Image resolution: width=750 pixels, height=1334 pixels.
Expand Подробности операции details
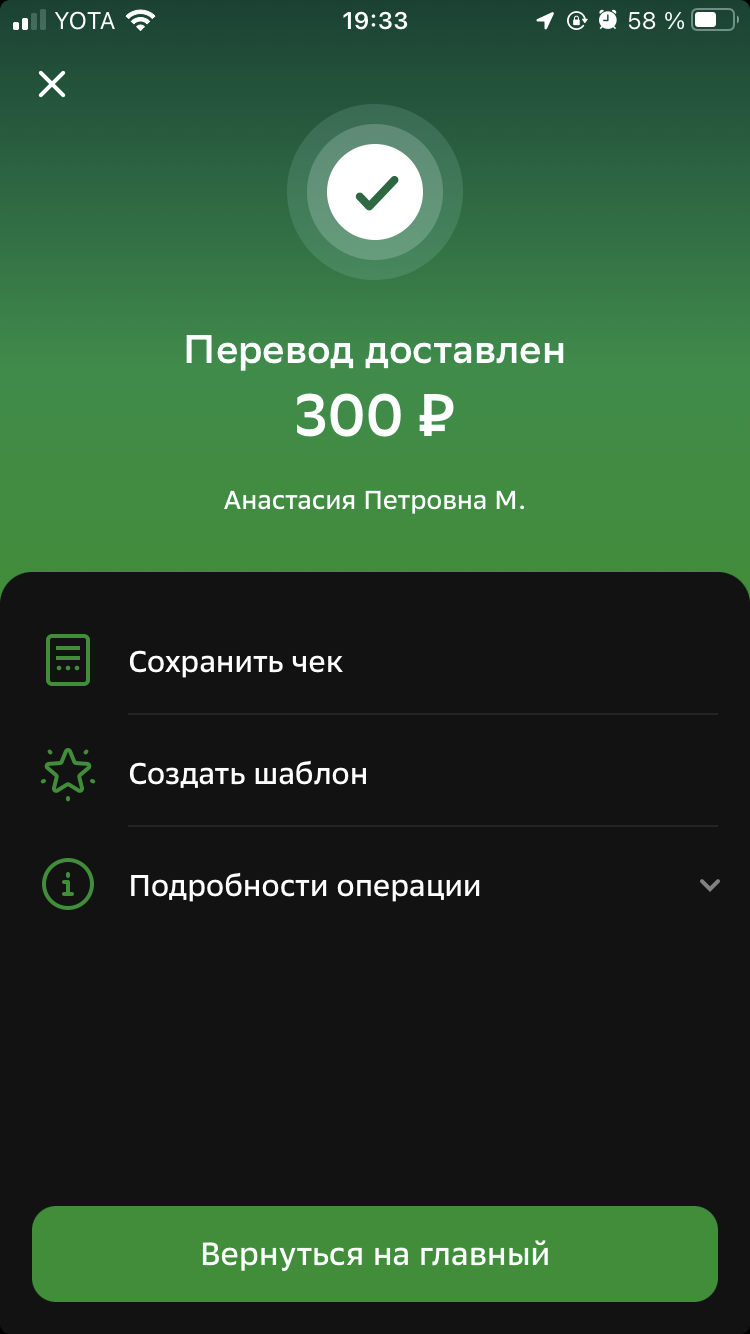click(x=375, y=885)
